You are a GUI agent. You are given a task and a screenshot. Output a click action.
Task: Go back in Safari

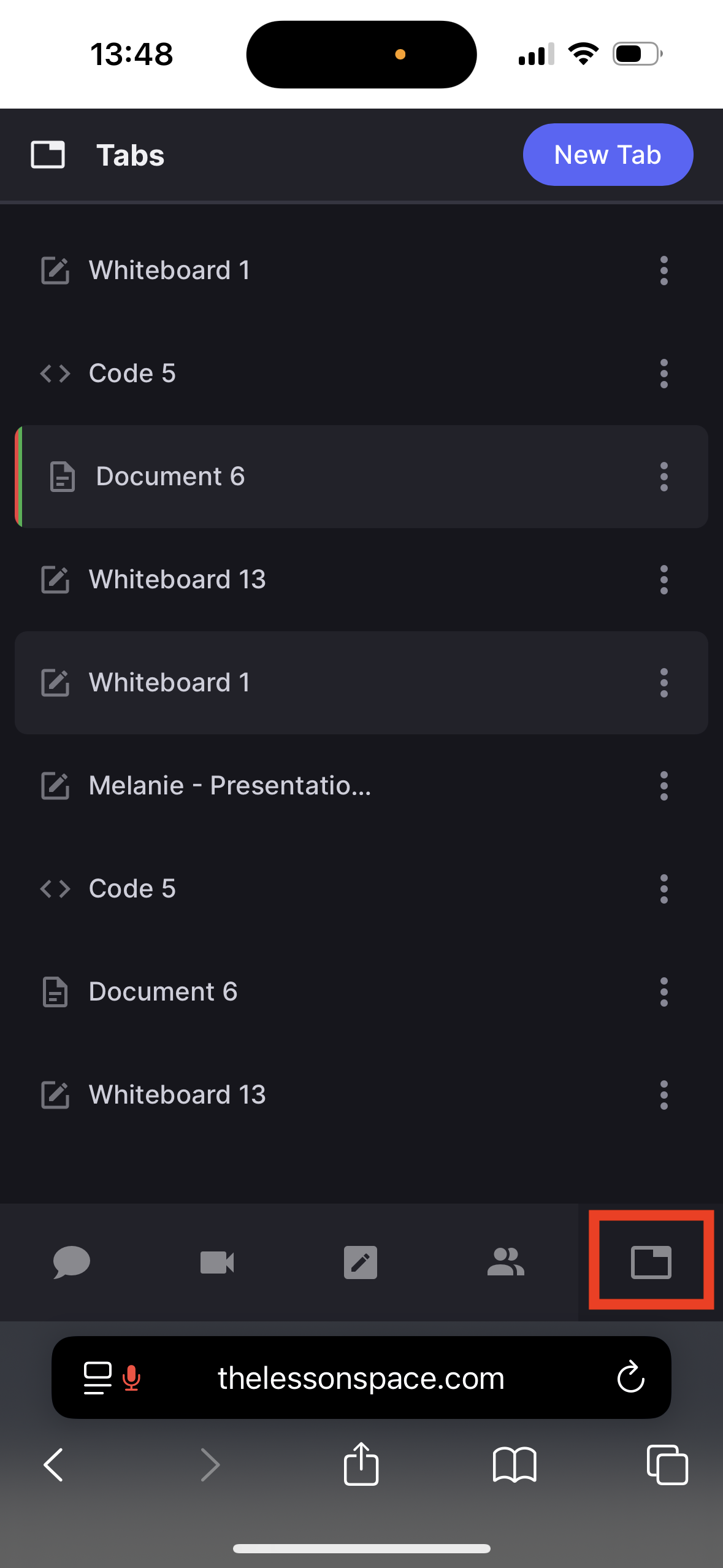(x=53, y=1464)
